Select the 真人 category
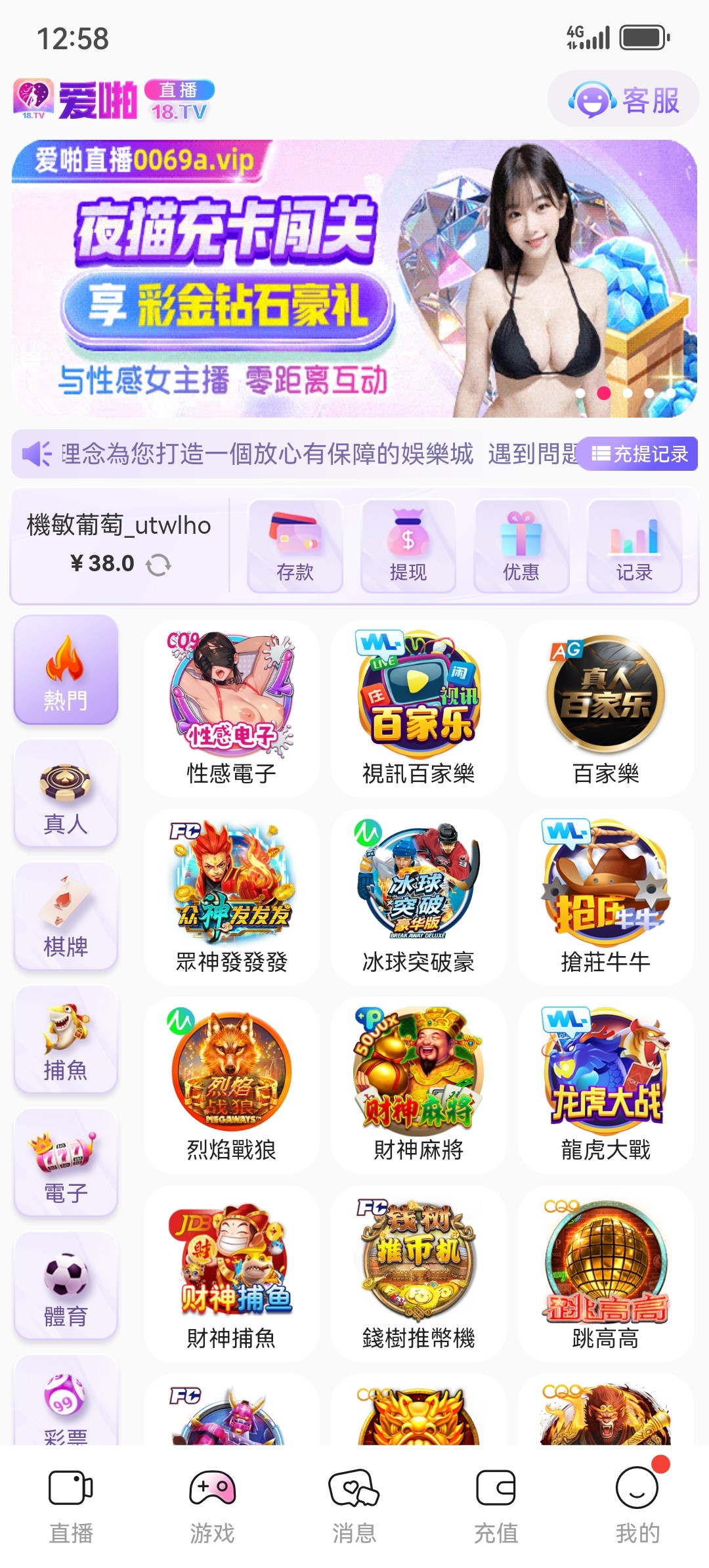This screenshot has height=1568, width=709. 66,794
